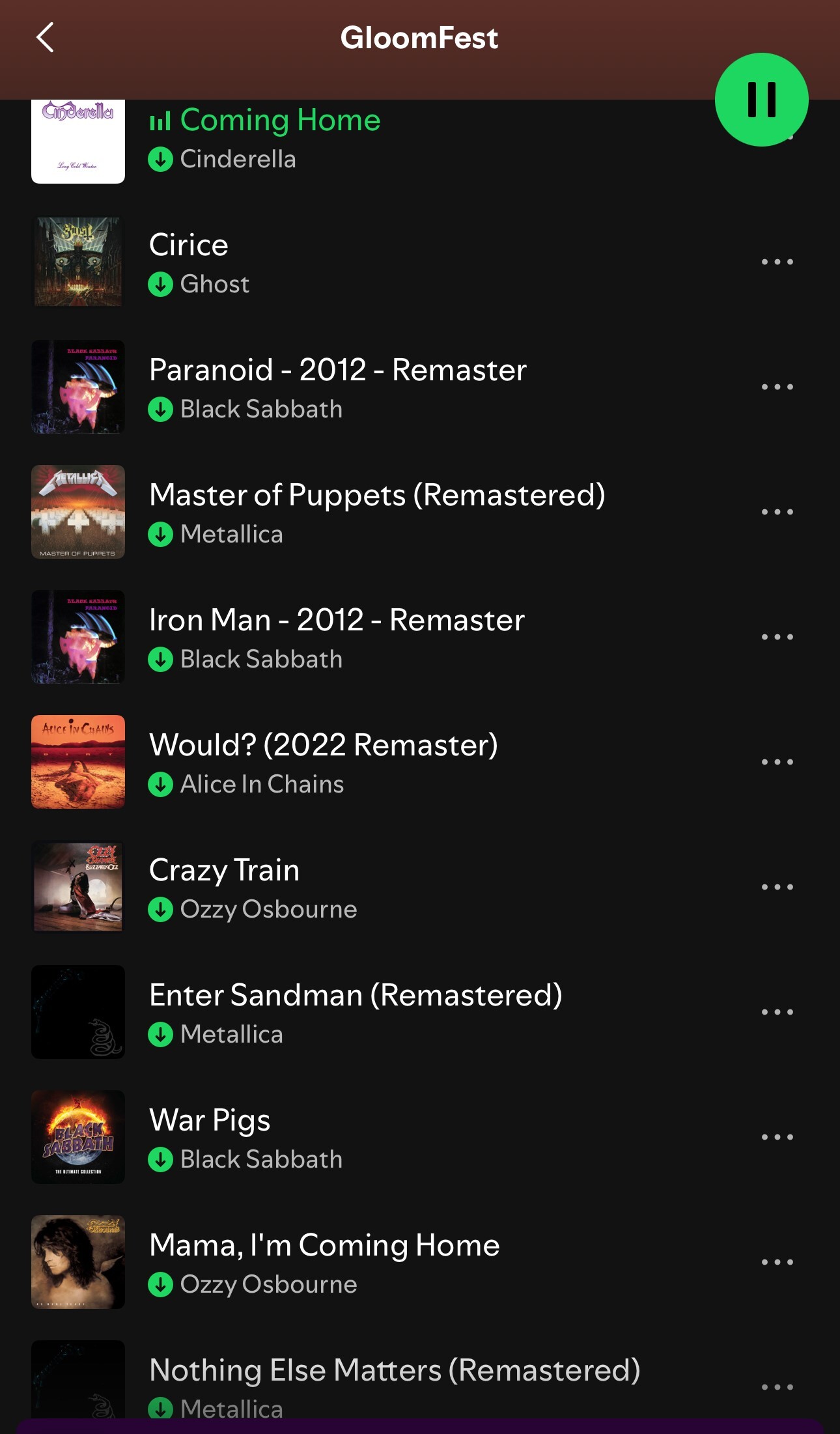Viewport: 840px width, 1434px height.
Task: Go back from GloomFest playlist
Action: [x=44, y=38]
